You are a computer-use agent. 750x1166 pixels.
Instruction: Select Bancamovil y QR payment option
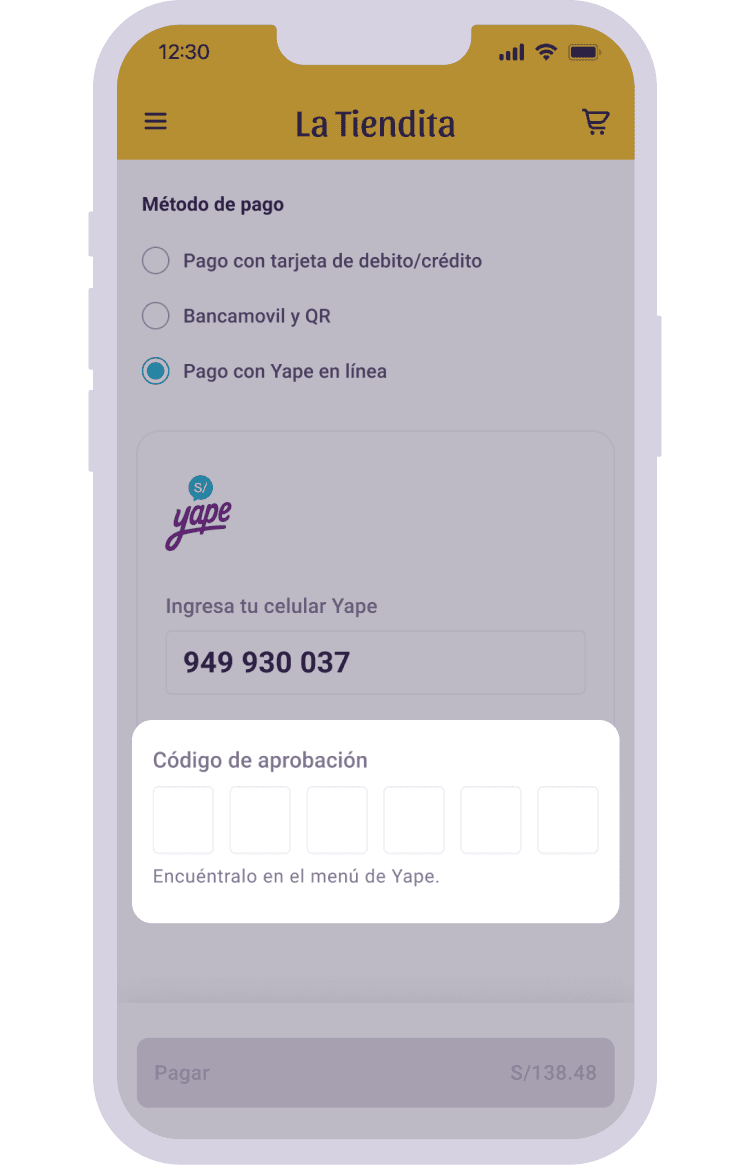(x=155, y=315)
